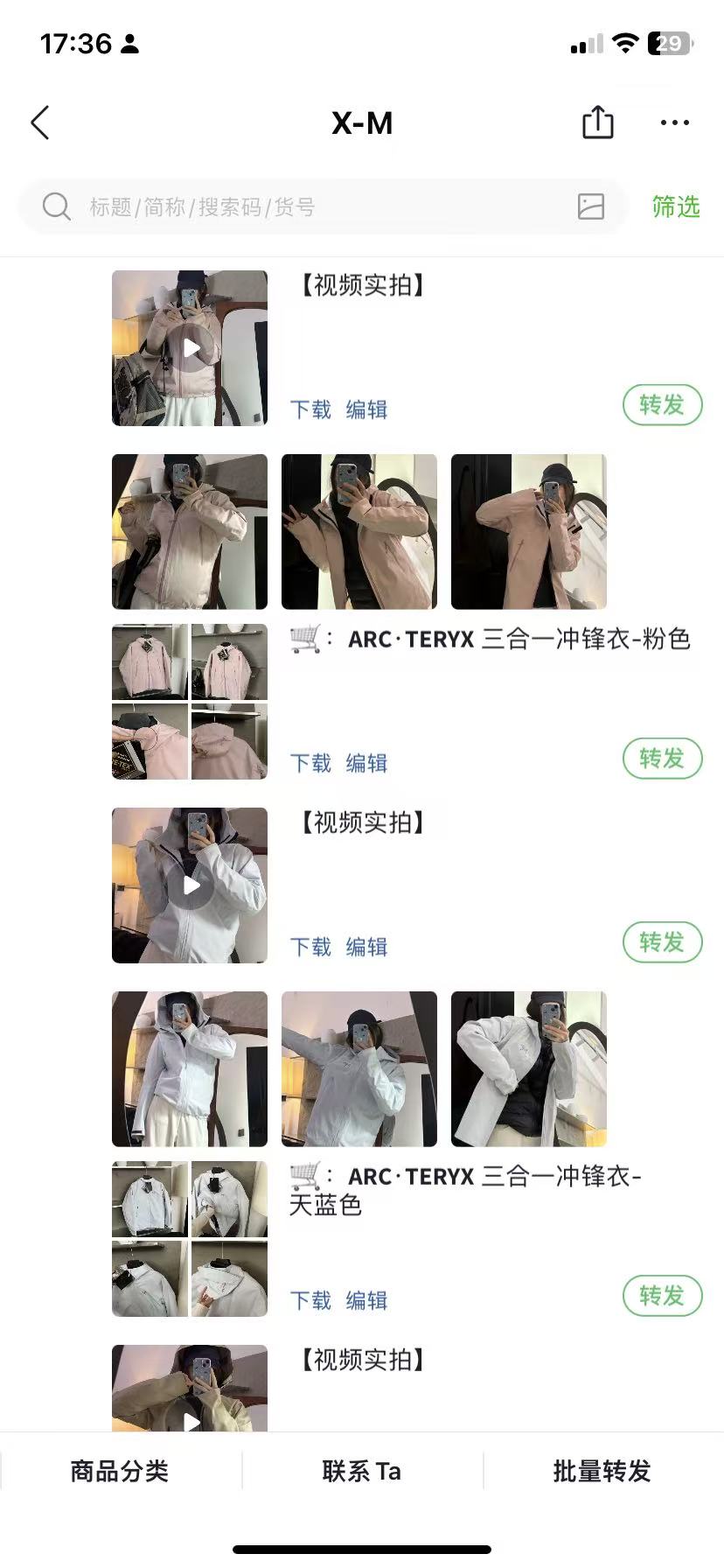Play the white jacket 视频实拍 video
The image size is (724, 1568).
(x=190, y=885)
